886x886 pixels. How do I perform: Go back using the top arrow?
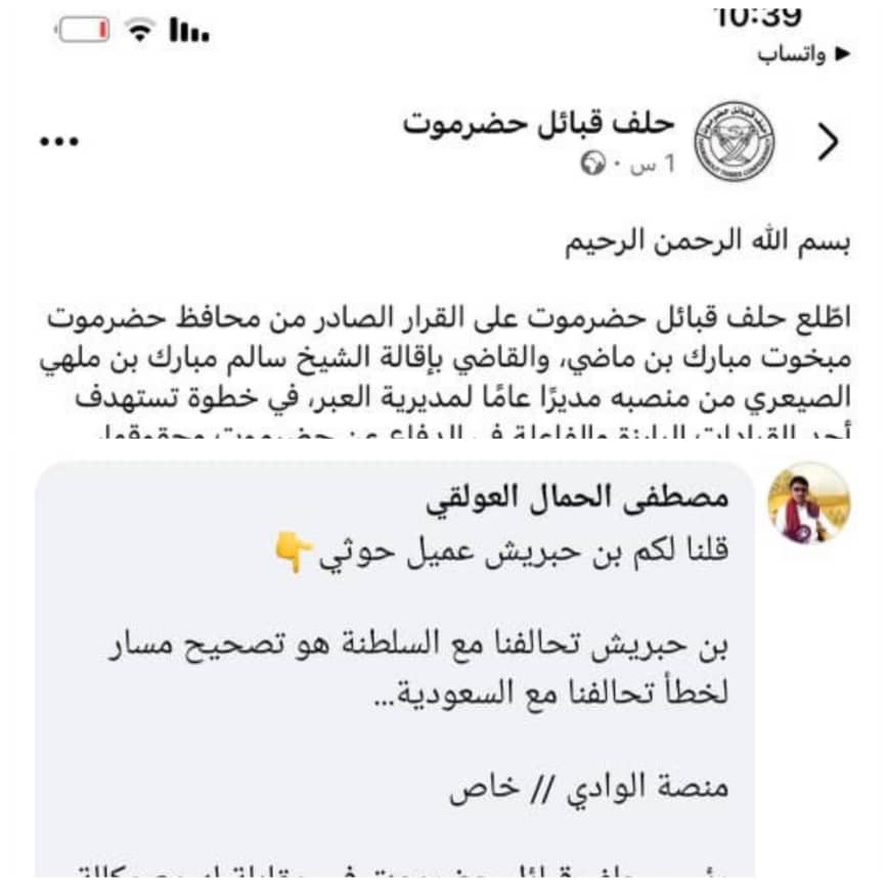828,142
